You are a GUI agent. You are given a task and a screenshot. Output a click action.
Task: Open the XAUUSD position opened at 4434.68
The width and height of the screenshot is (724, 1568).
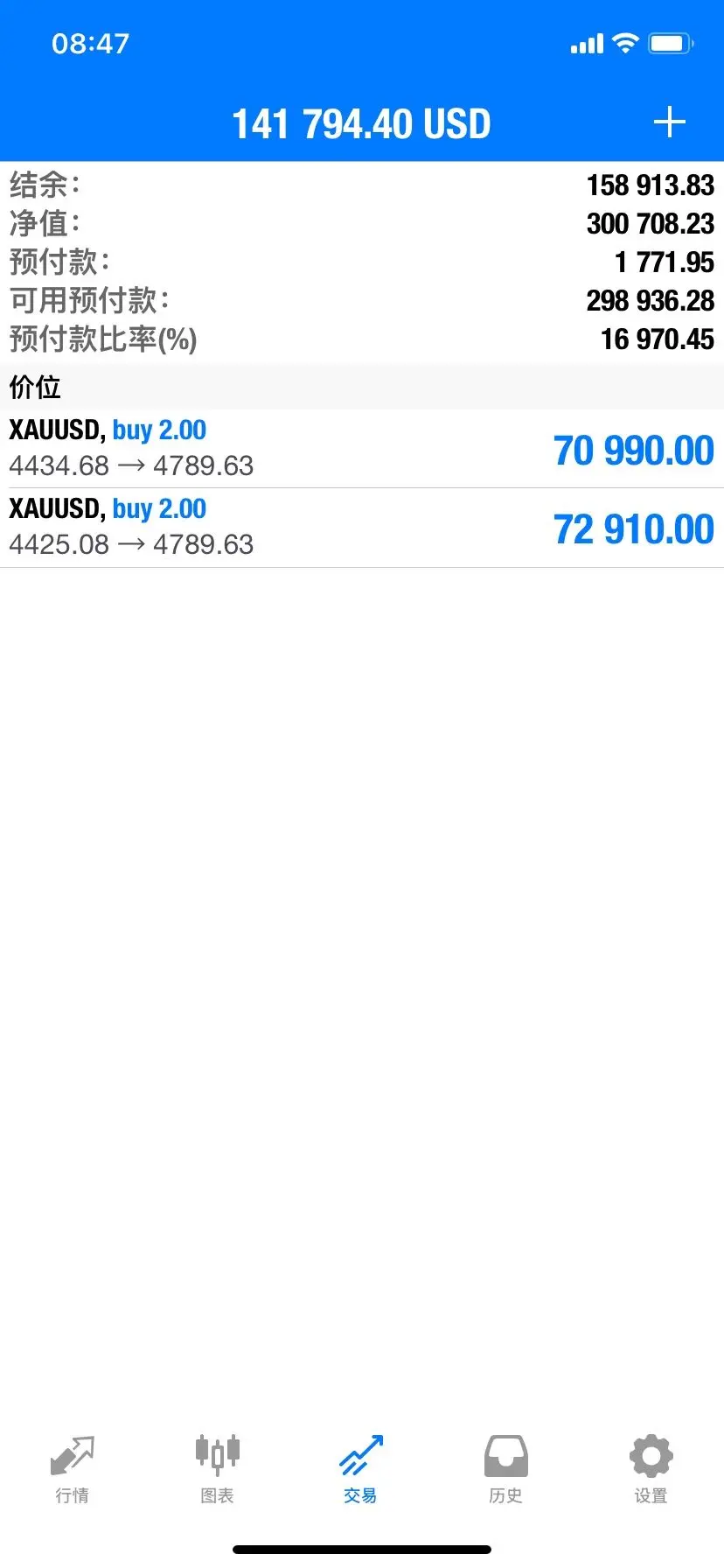[x=362, y=449]
